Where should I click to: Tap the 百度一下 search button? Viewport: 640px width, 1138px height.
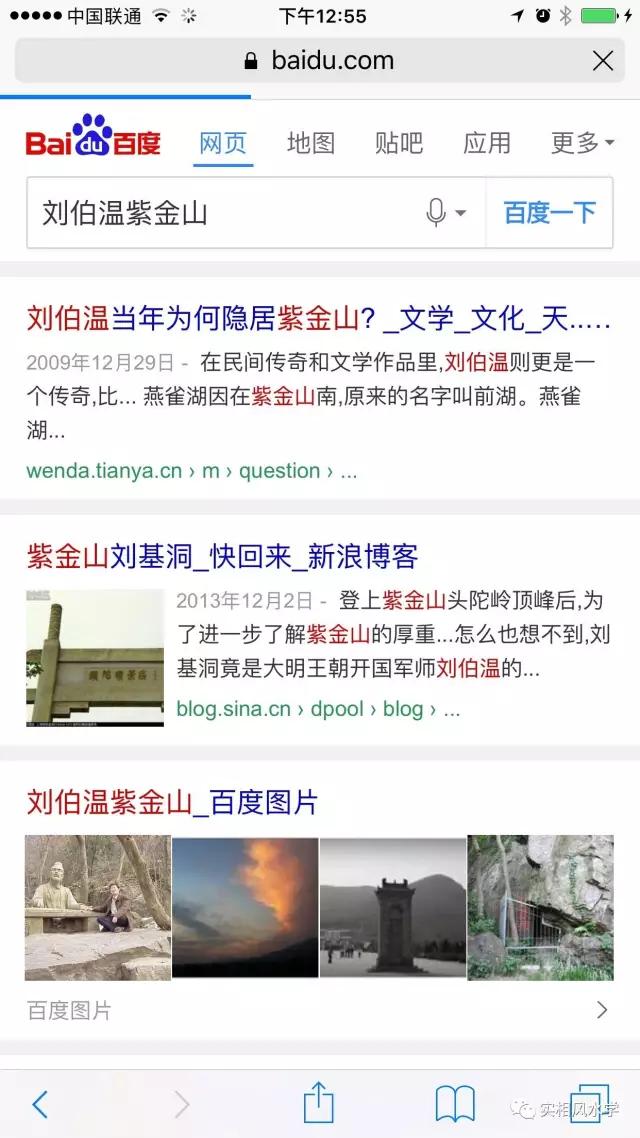coord(549,213)
